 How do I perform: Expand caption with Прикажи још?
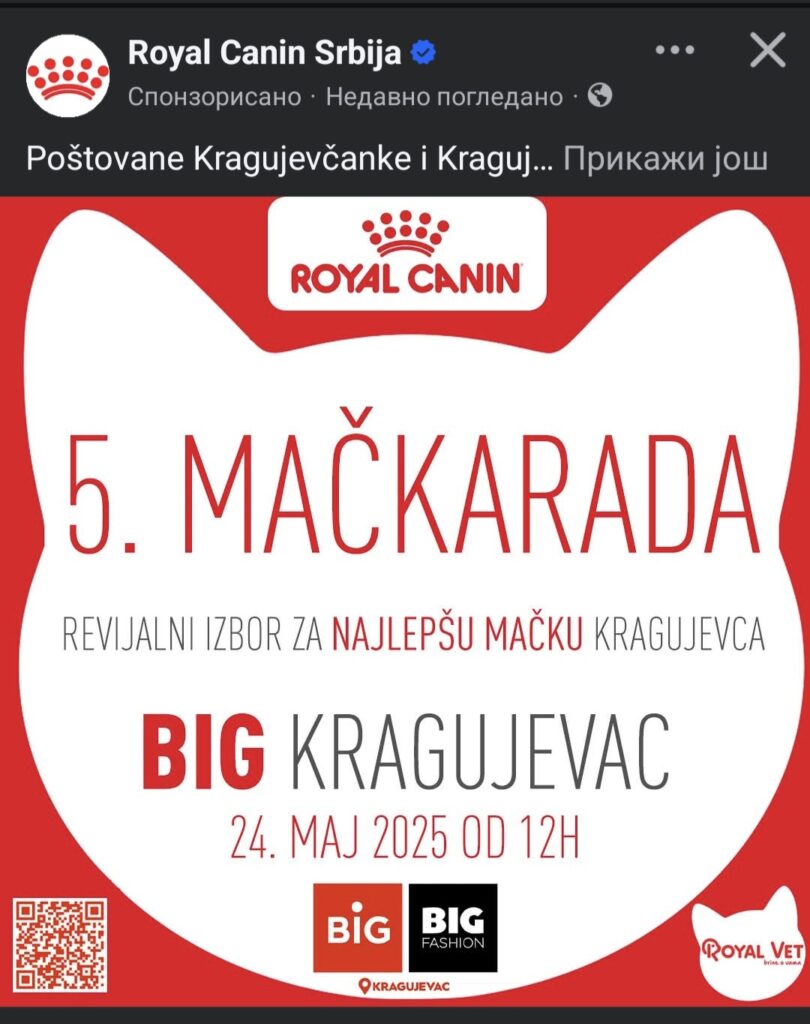click(665, 159)
